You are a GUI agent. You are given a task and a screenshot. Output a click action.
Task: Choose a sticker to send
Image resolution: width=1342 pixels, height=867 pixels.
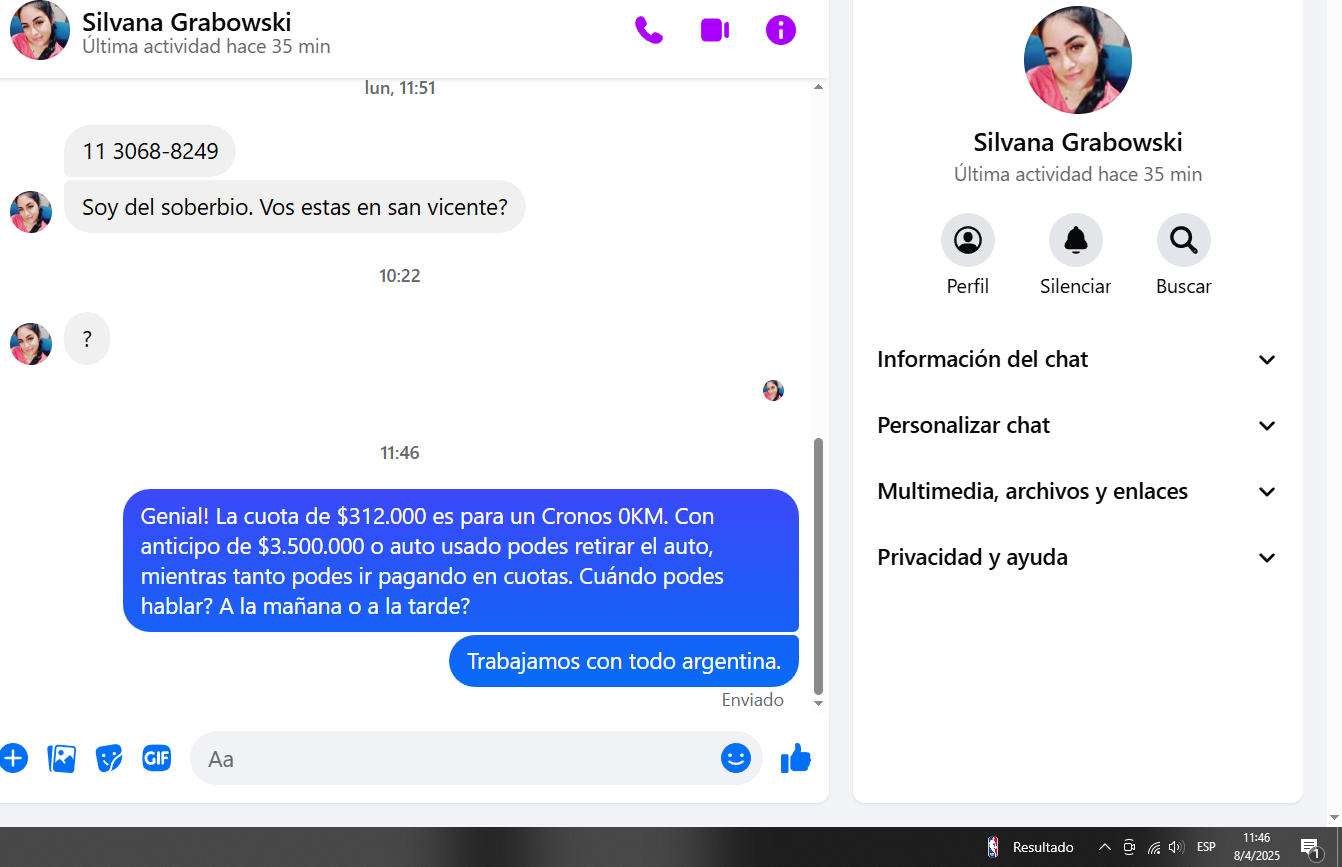109,758
